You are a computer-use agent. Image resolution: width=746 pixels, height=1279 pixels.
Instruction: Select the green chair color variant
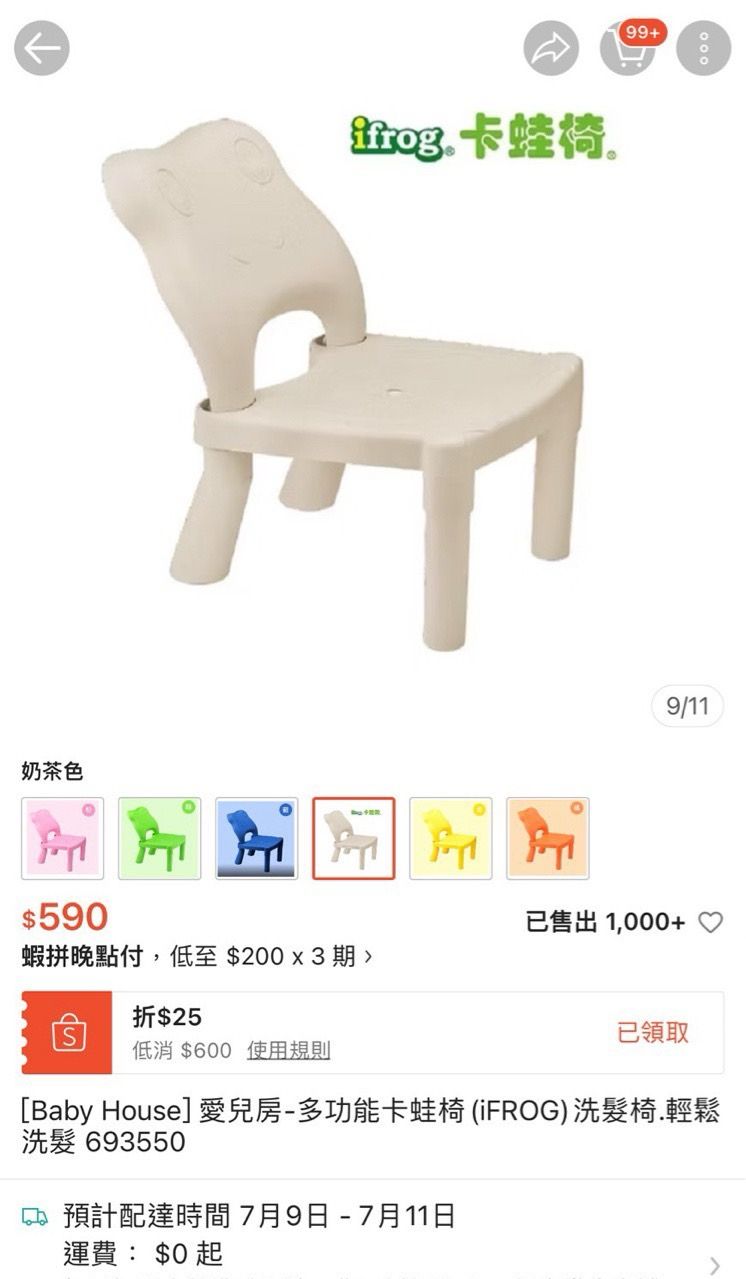[x=159, y=838]
